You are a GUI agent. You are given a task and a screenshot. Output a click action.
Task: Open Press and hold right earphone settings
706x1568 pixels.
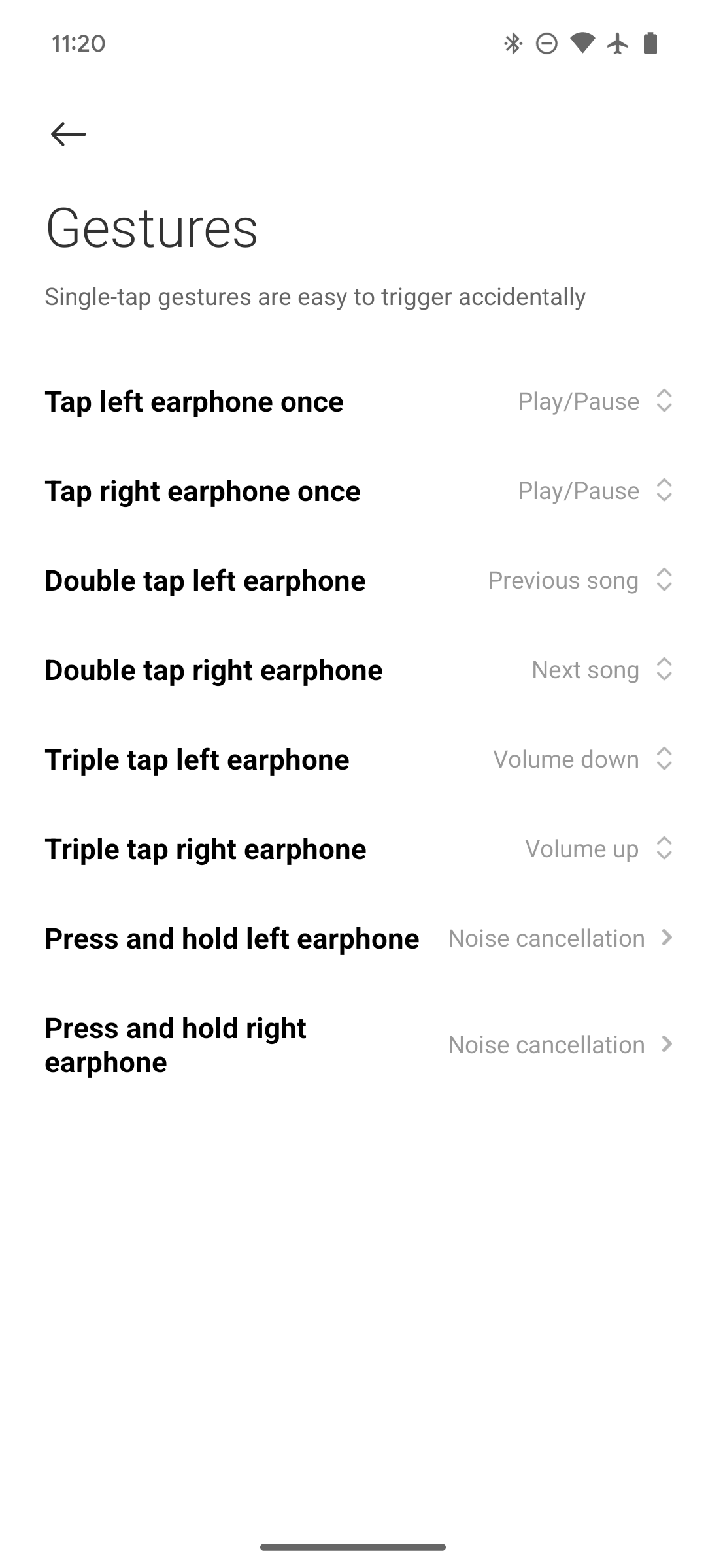click(x=353, y=1045)
